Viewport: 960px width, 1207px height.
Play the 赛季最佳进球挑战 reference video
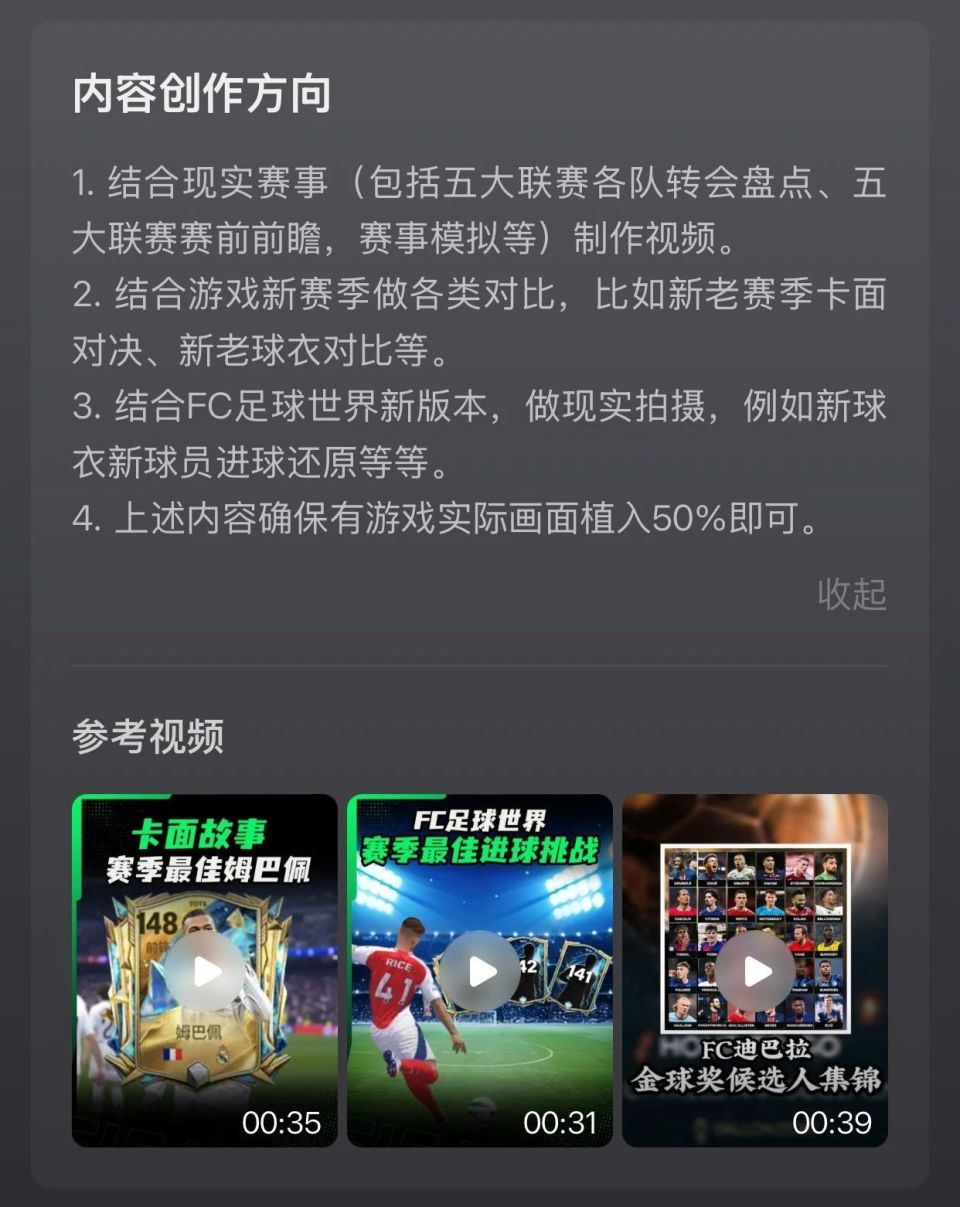point(480,970)
